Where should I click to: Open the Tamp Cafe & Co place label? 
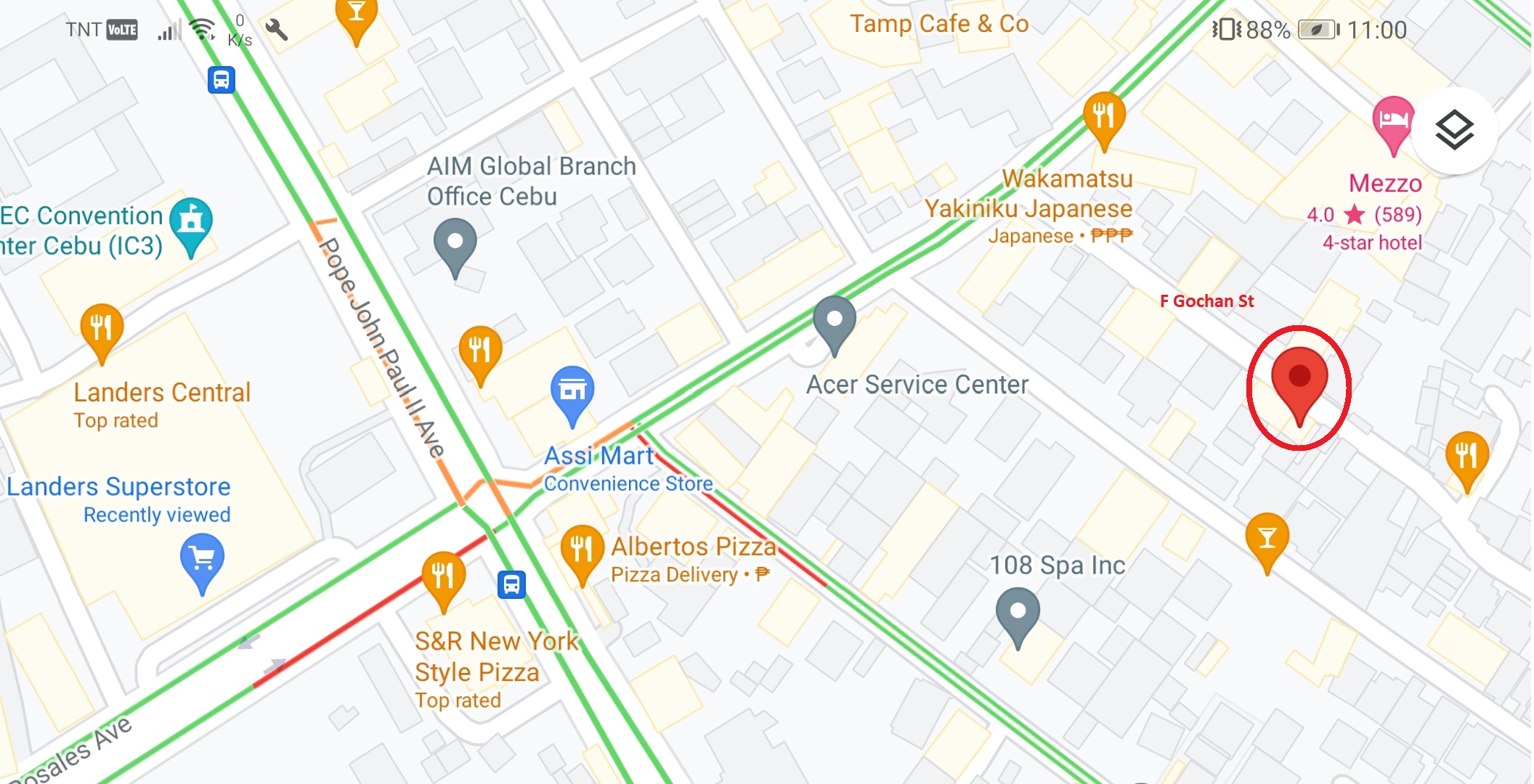click(939, 24)
